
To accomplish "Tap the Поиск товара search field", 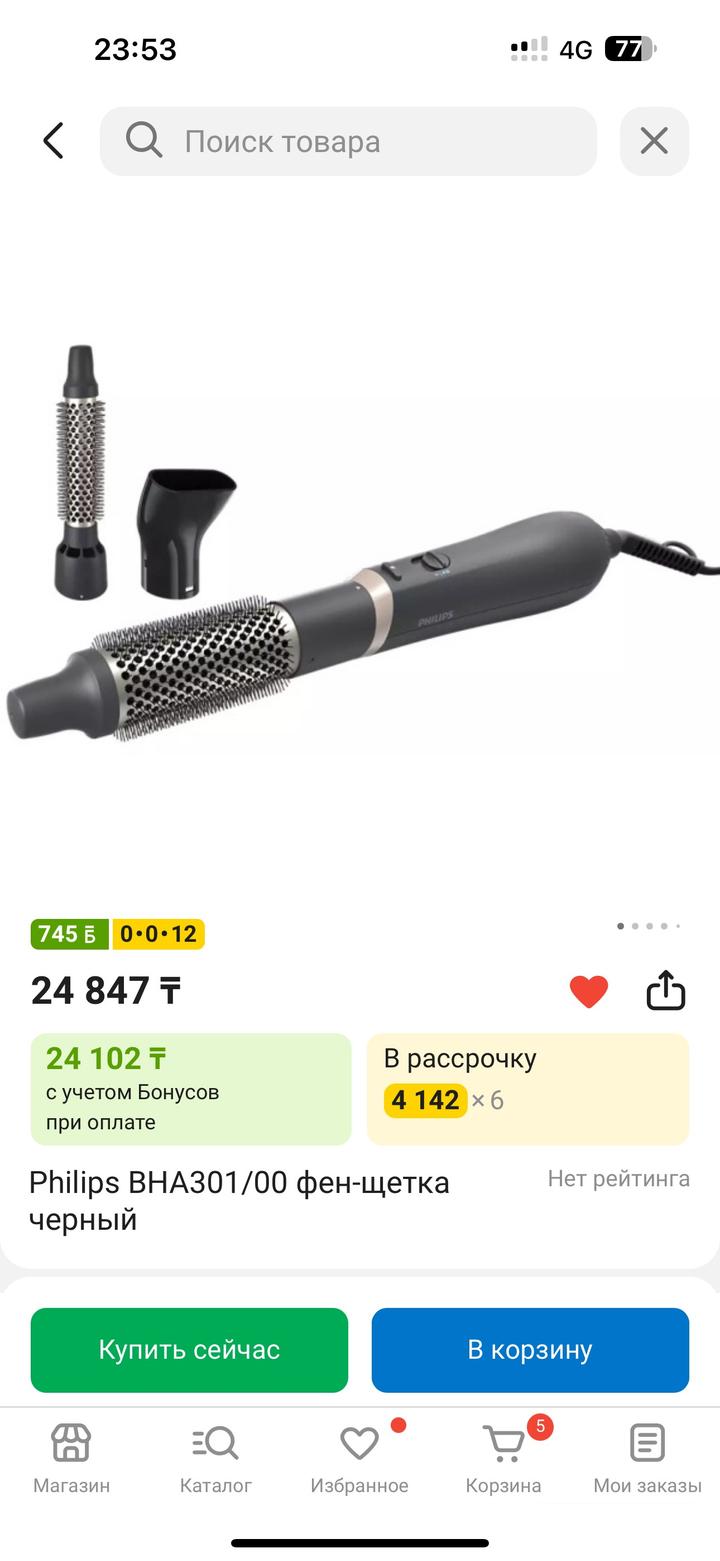I will pos(348,141).
